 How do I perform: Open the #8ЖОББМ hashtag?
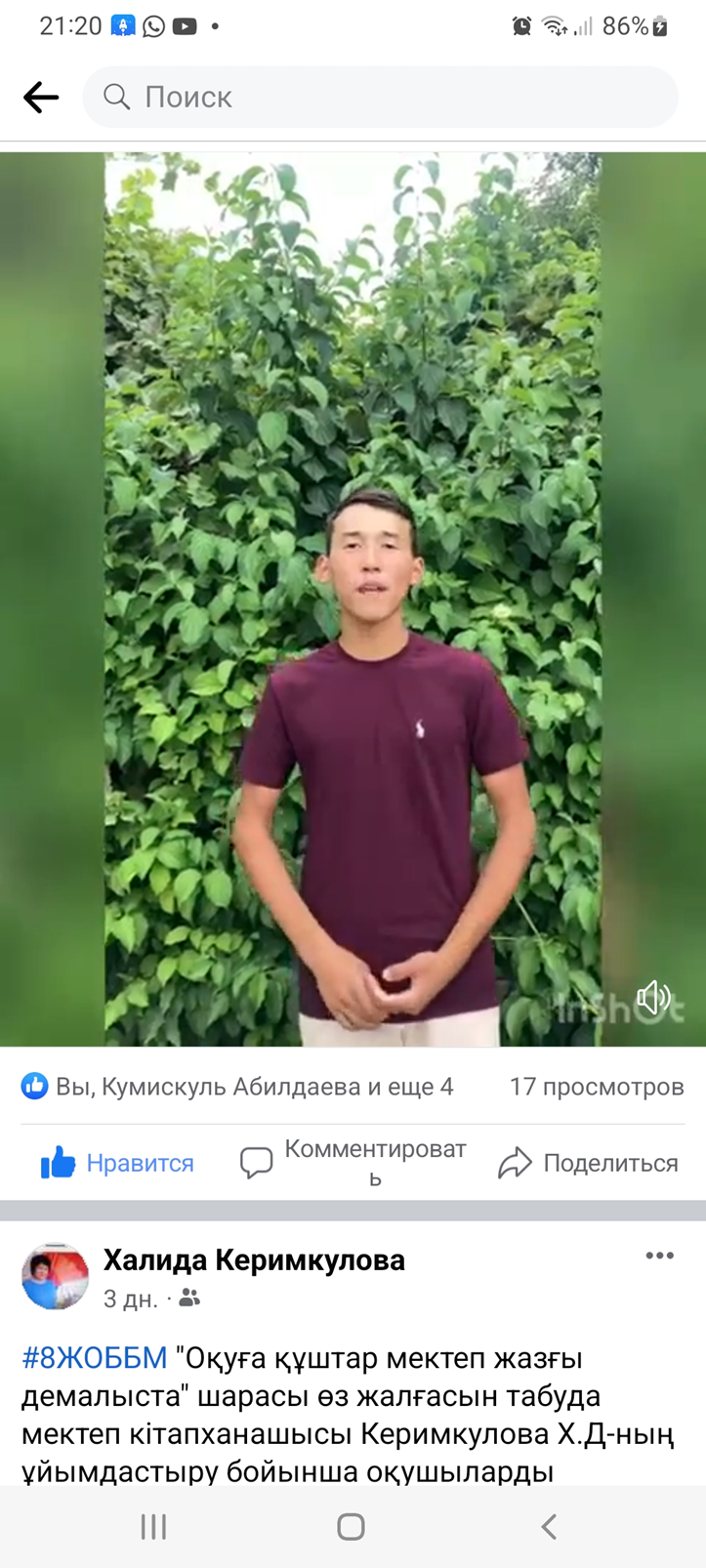click(95, 1357)
